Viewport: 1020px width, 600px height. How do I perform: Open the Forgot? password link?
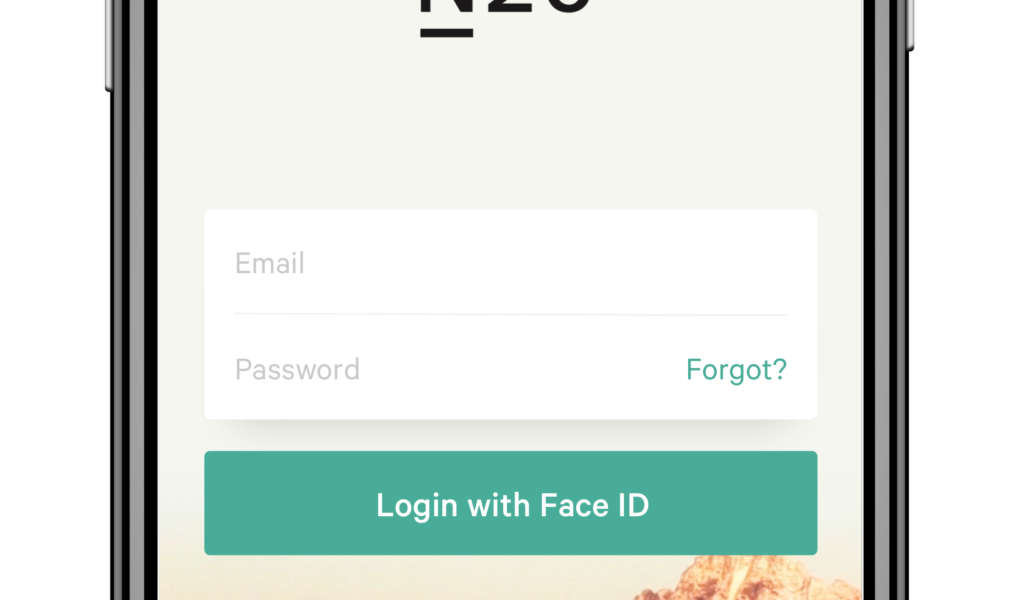tap(736, 370)
